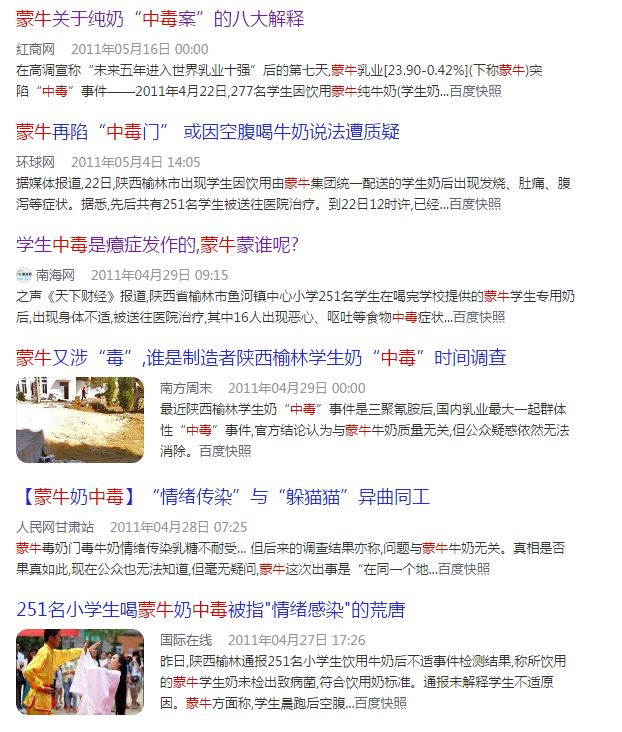Open 百度快照 for the 国际在线 result
622x732 pixels.
click(381, 703)
